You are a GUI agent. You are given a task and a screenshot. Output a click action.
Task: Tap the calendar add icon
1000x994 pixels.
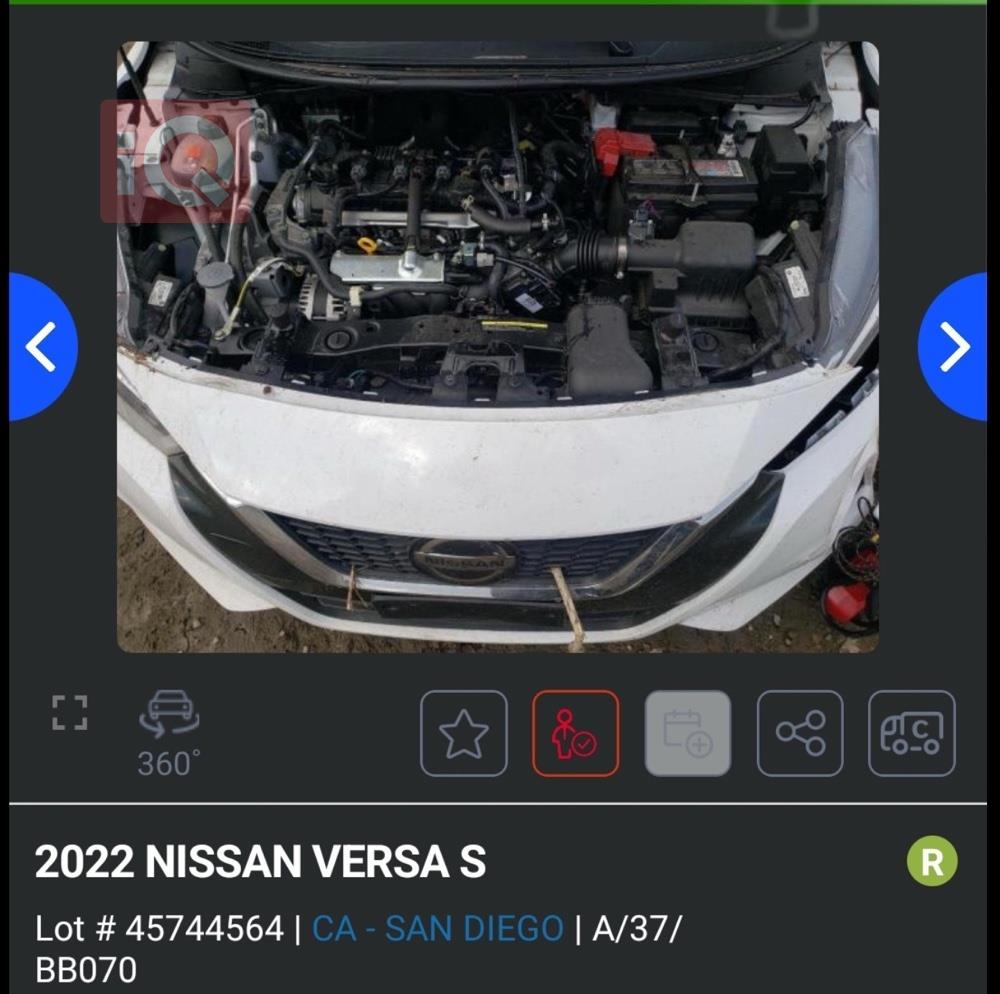point(687,734)
